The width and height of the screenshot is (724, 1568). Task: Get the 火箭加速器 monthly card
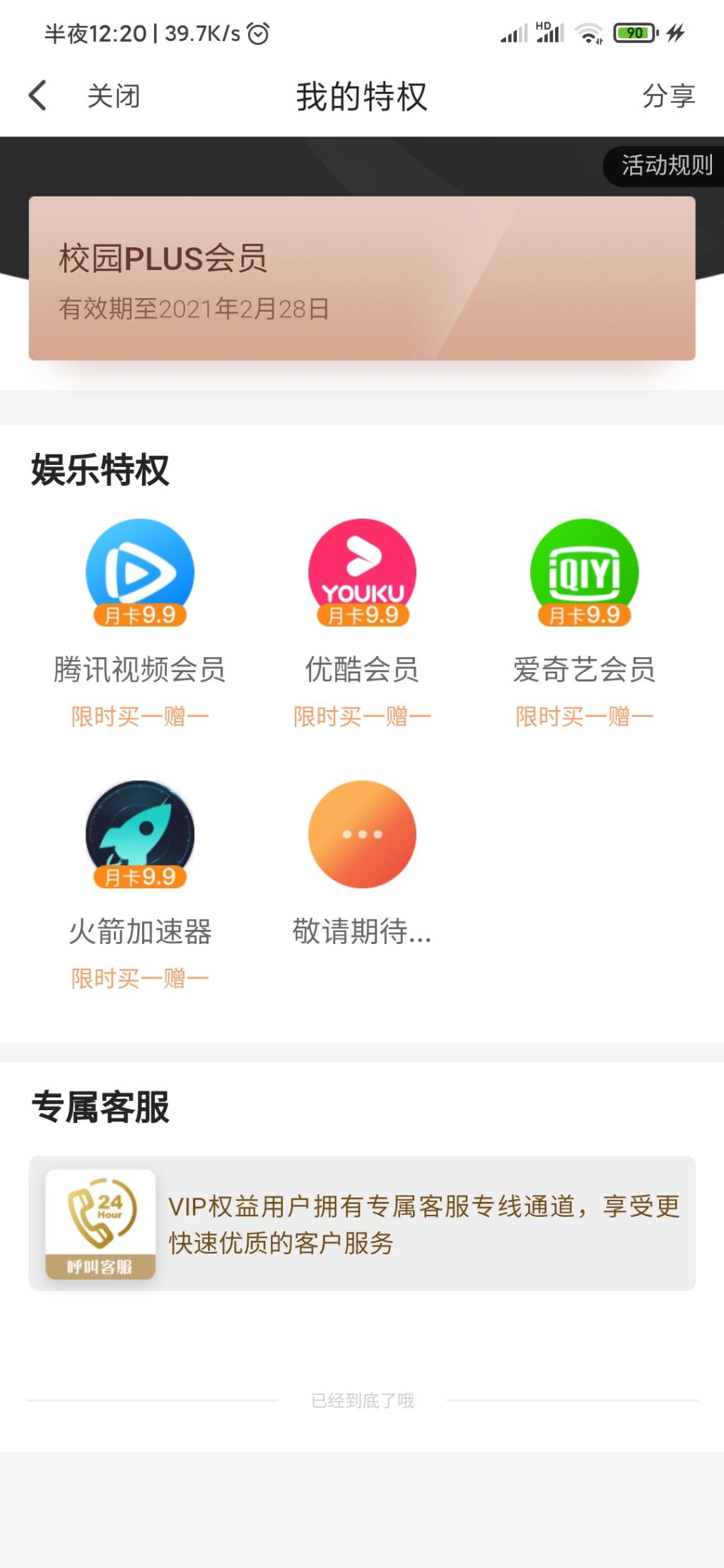coord(140,835)
